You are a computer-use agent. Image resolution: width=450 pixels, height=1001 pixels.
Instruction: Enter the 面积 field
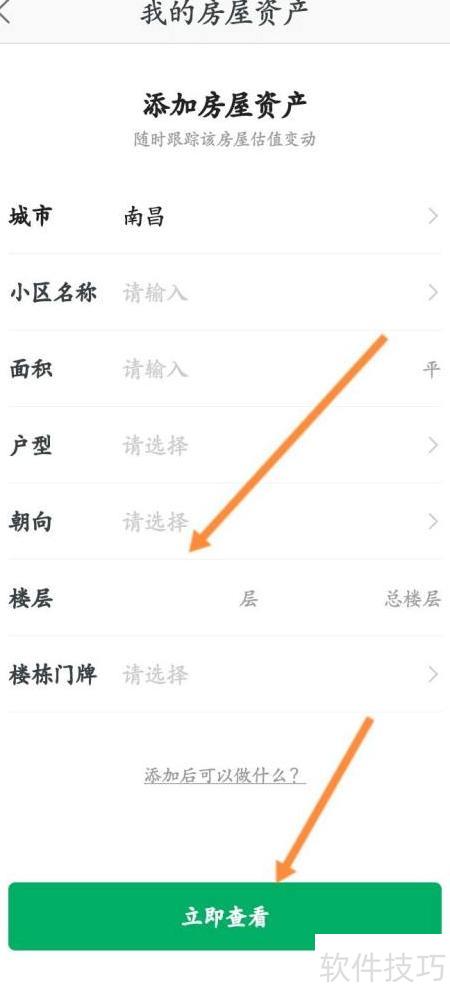point(225,369)
